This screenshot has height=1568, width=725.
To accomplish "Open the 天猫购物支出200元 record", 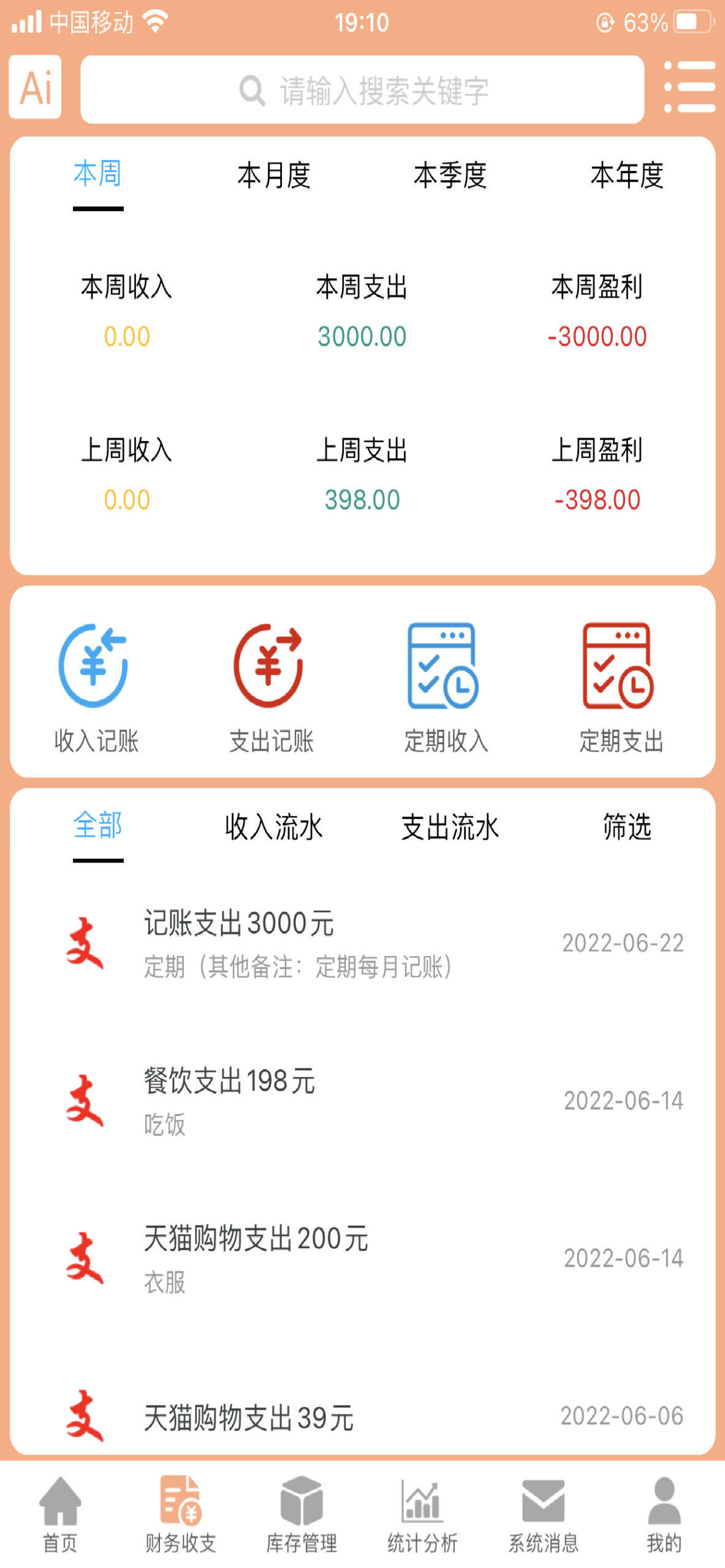I will coord(362,1258).
